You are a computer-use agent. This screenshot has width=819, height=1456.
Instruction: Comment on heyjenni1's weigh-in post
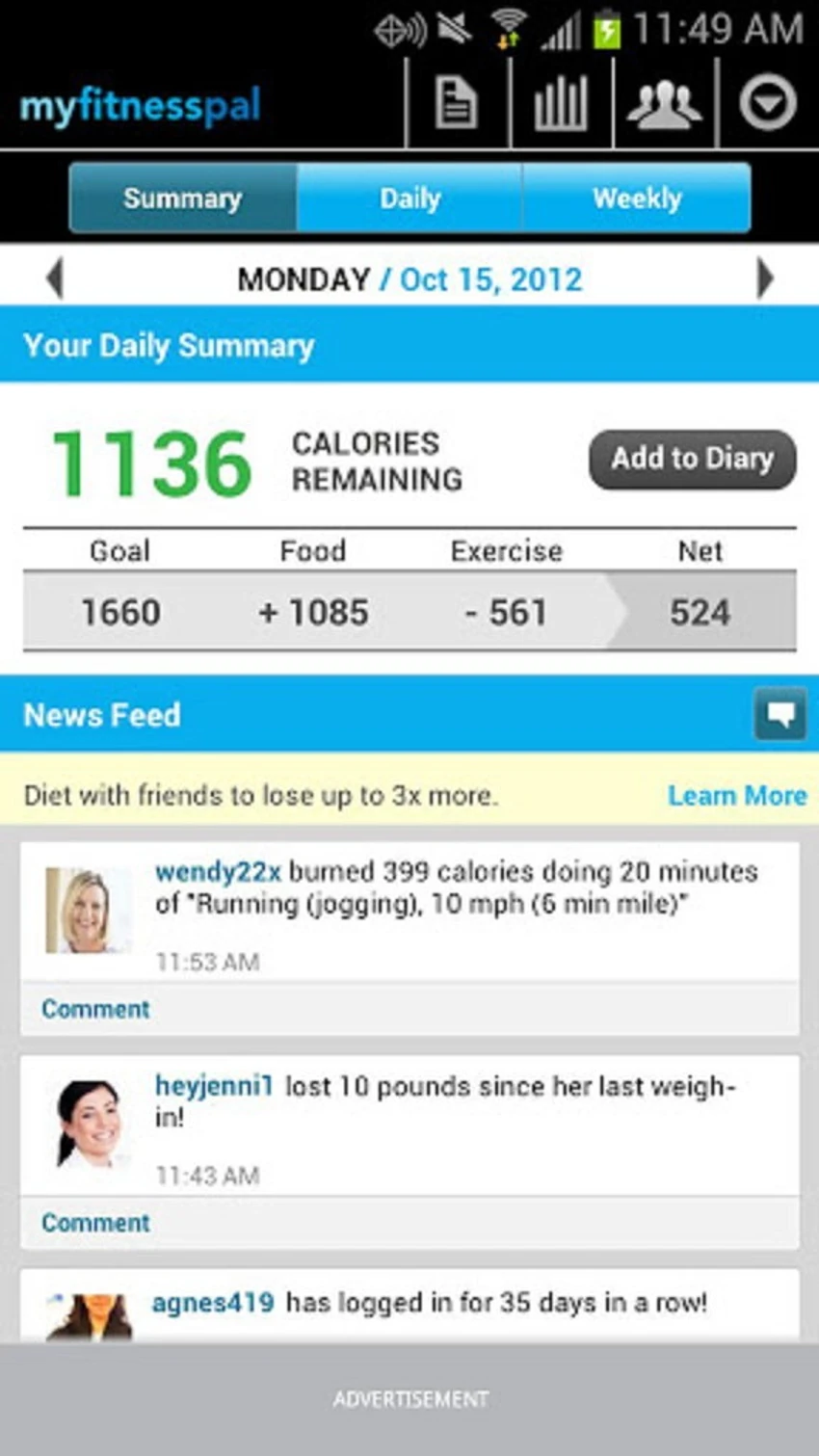(x=95, y=1223)
